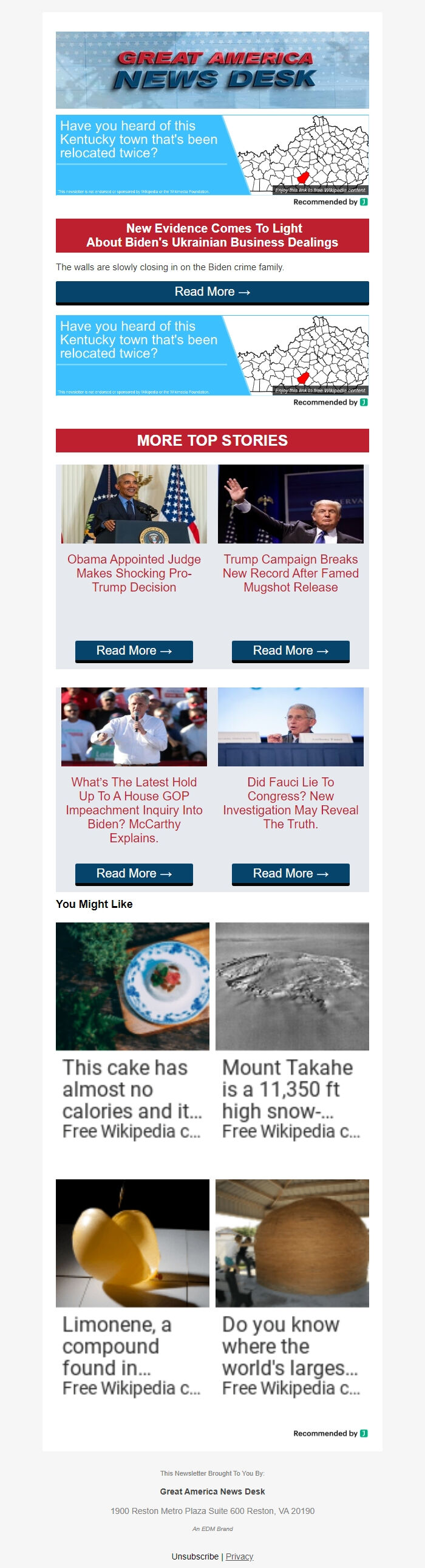Tap the Unsubscribe link
This screenshot has width=425, height=1568.
[x=195, y=1556]
